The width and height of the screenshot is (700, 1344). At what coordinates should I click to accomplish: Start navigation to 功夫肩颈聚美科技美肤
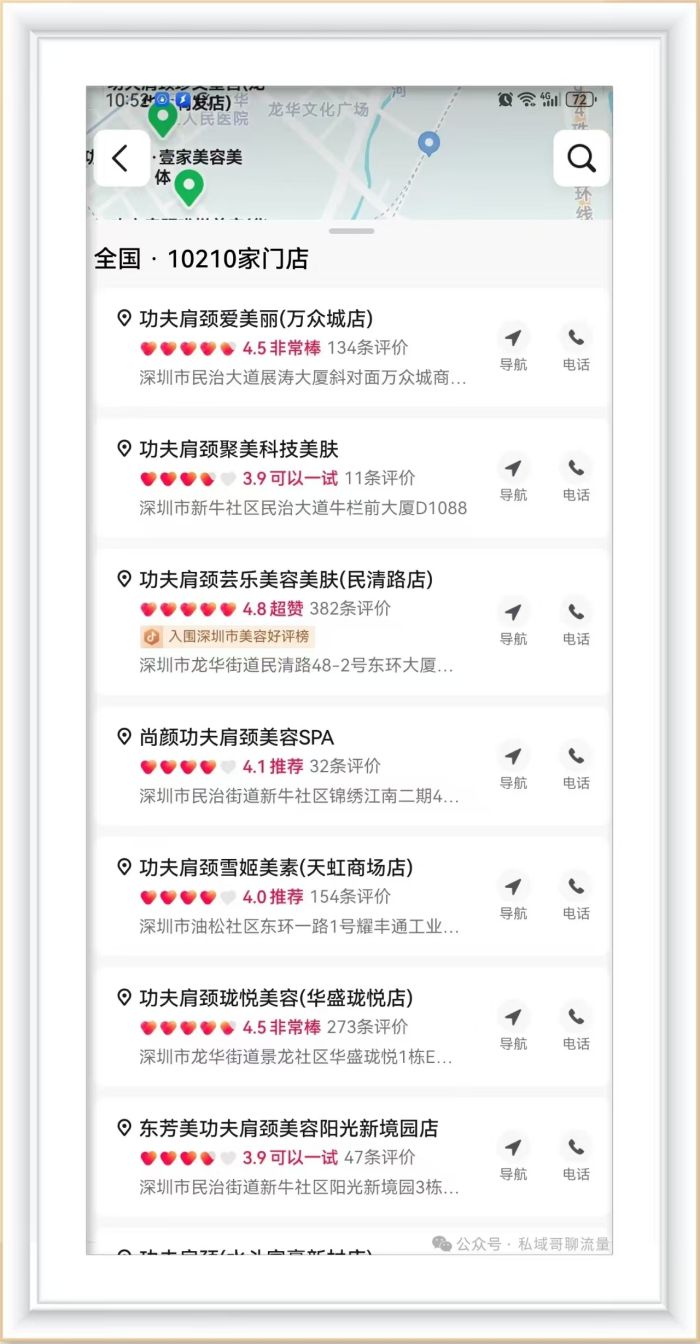coord(513,476)
